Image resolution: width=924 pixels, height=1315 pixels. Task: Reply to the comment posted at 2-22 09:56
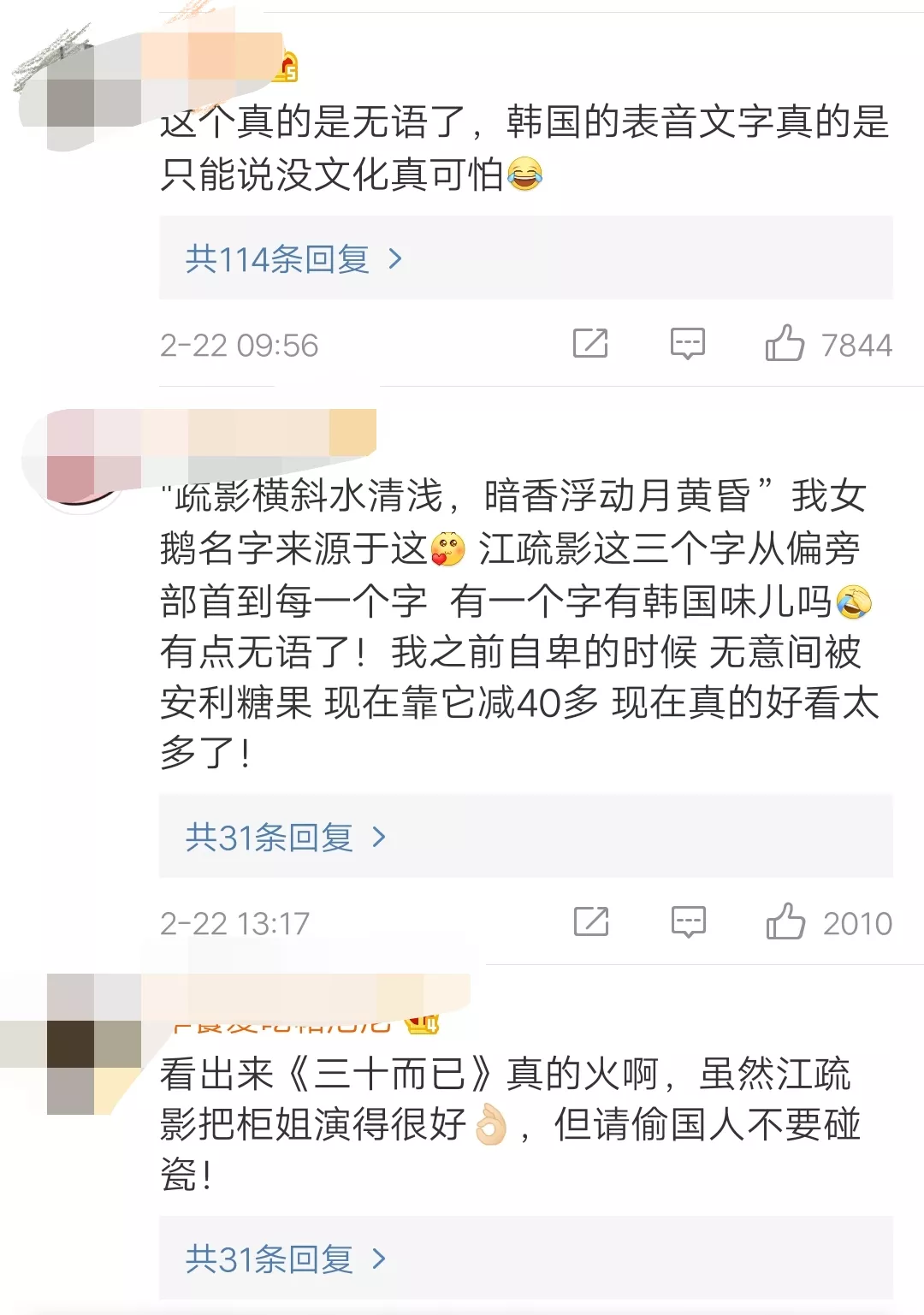click(x=687, y=344)
